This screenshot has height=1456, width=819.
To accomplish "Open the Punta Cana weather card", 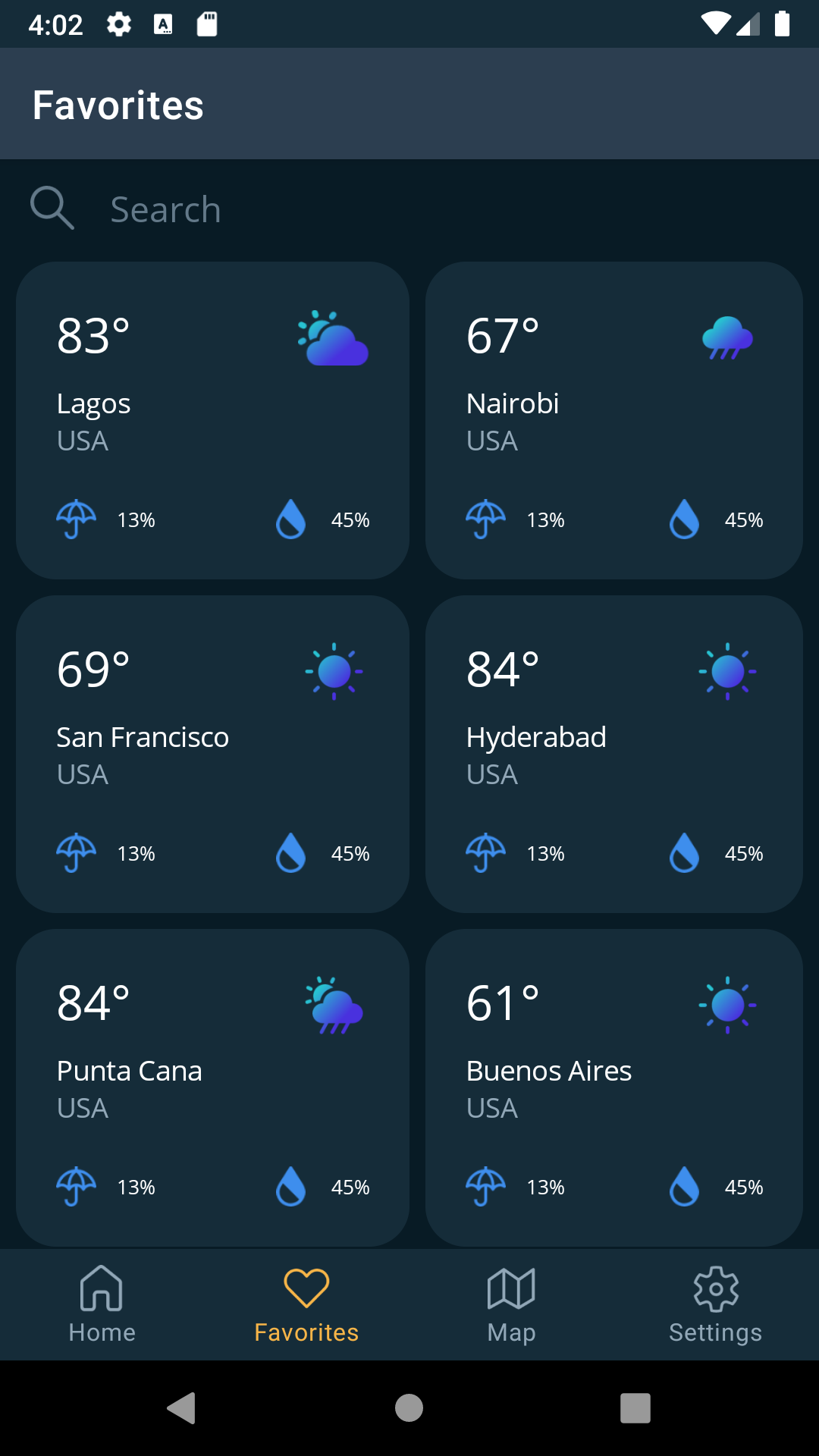I will pos(212,1088).
